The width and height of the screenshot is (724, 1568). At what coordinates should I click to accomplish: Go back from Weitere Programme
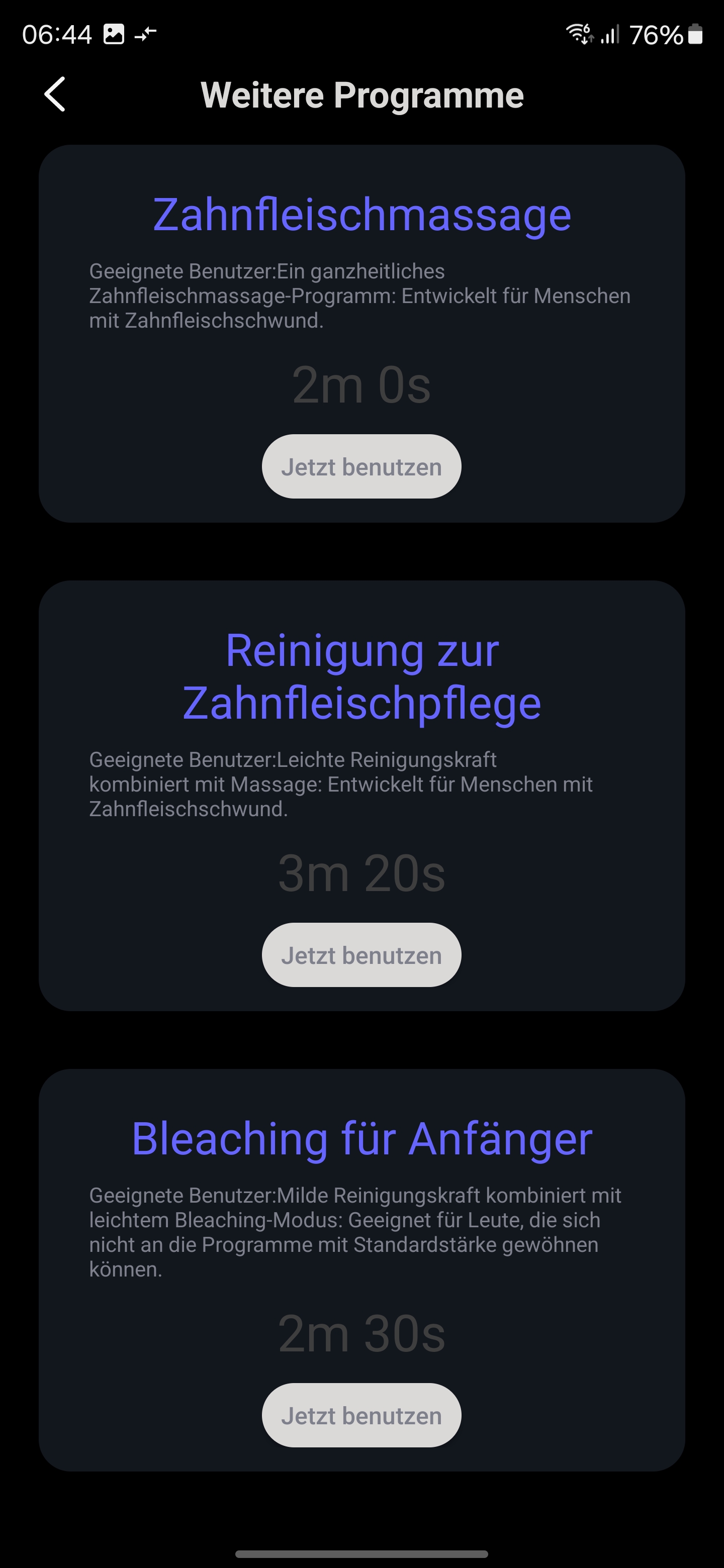point(55,94)
